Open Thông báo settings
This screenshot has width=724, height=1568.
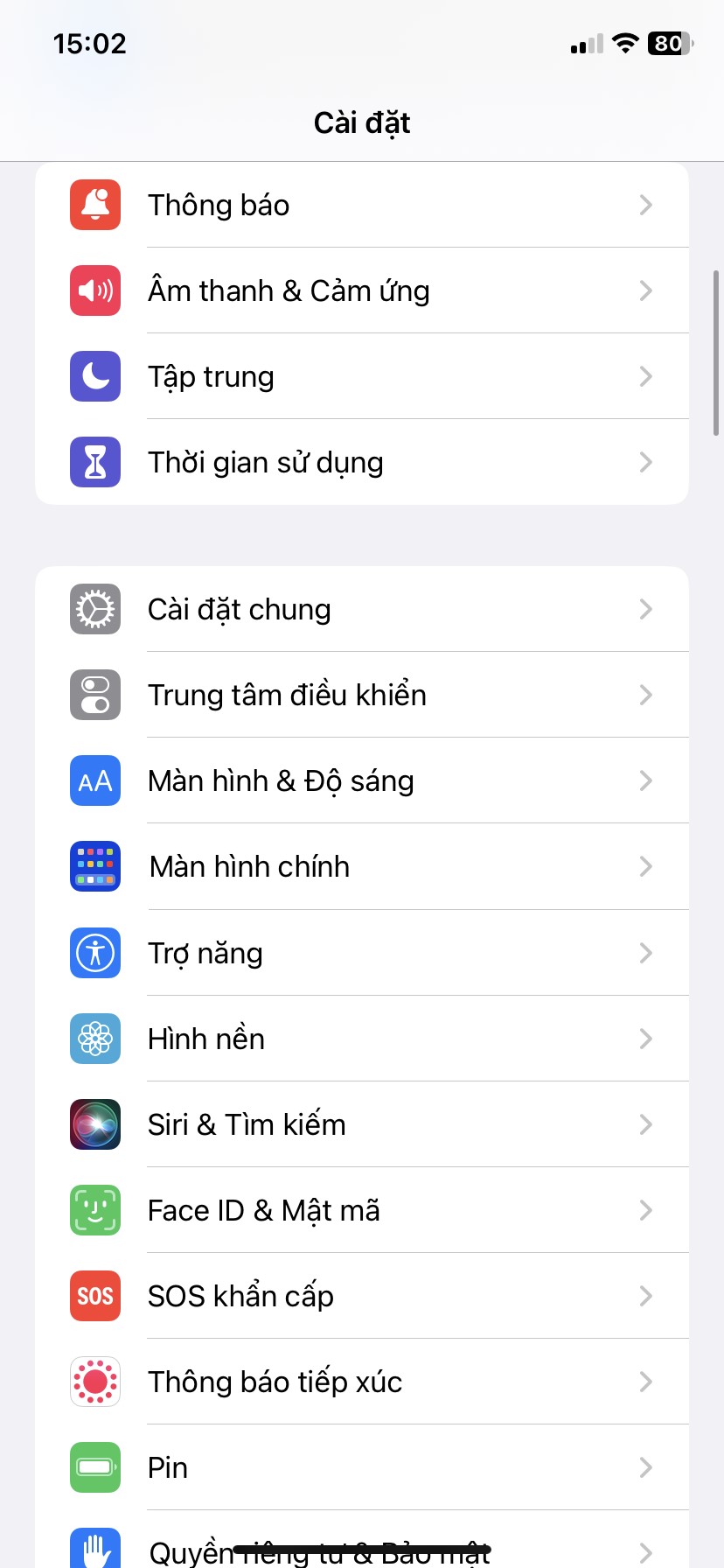pos(362,205)
